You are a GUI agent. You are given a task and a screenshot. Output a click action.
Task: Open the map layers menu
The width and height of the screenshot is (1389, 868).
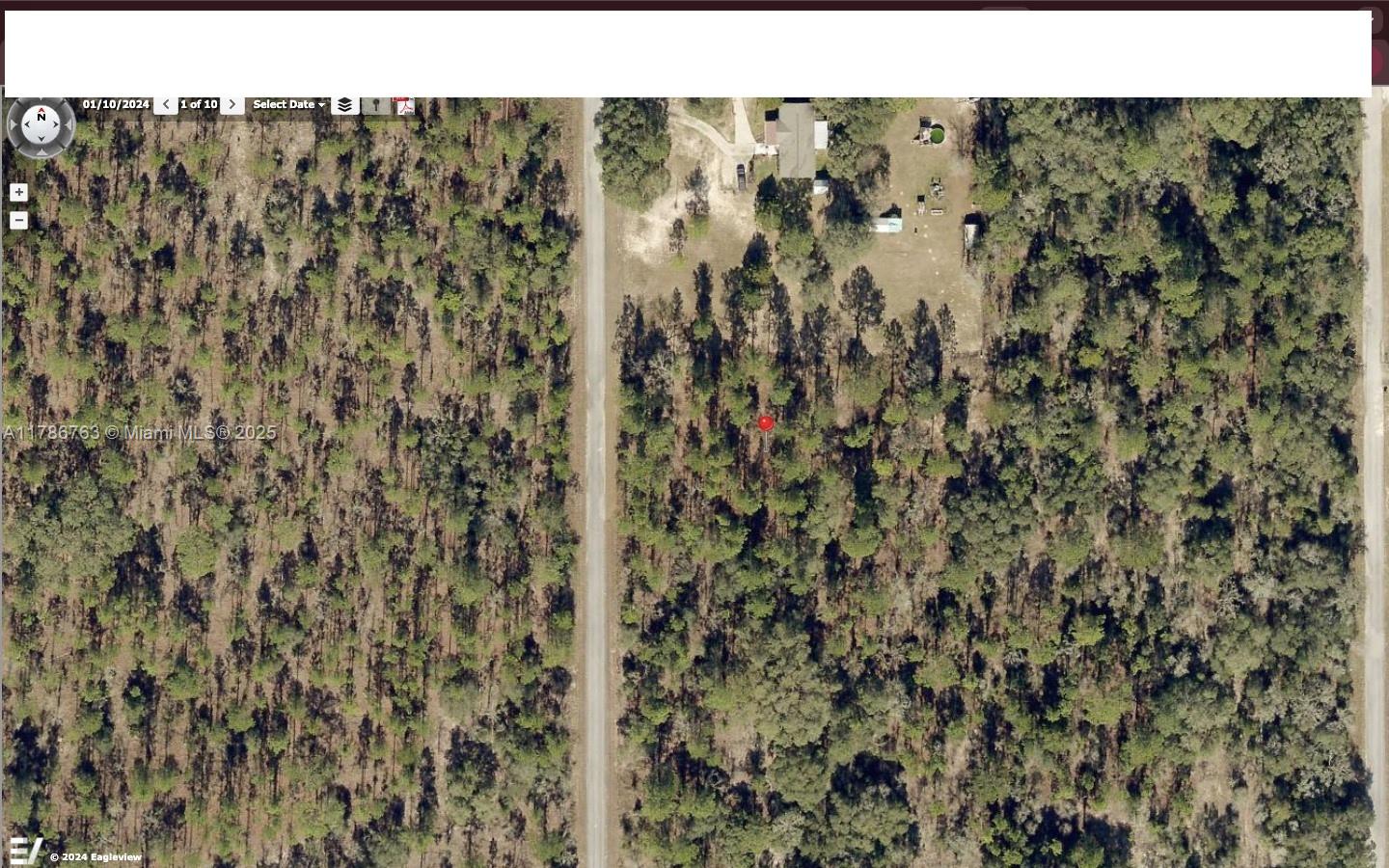pyautogui.click(x=344, y=105)
